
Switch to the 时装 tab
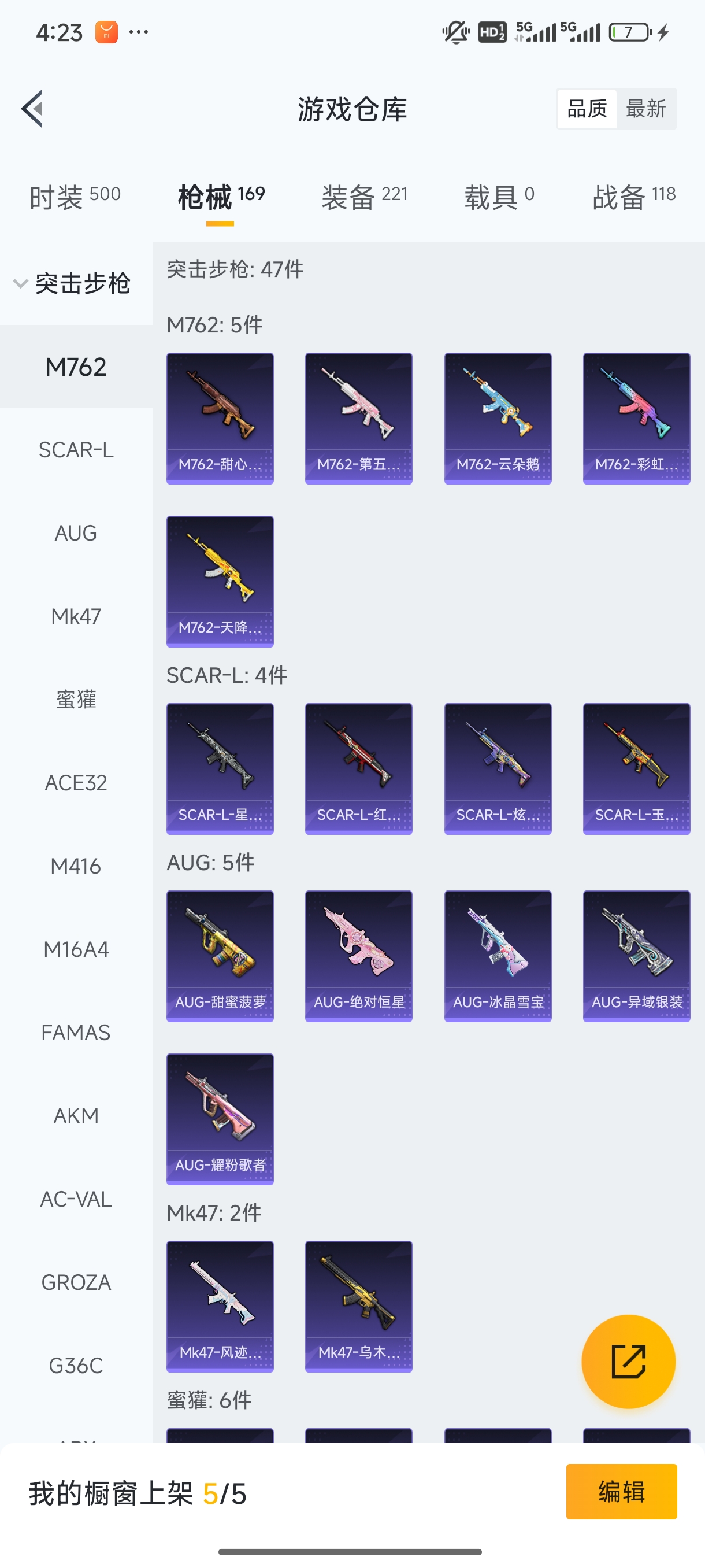coord(75,197)
